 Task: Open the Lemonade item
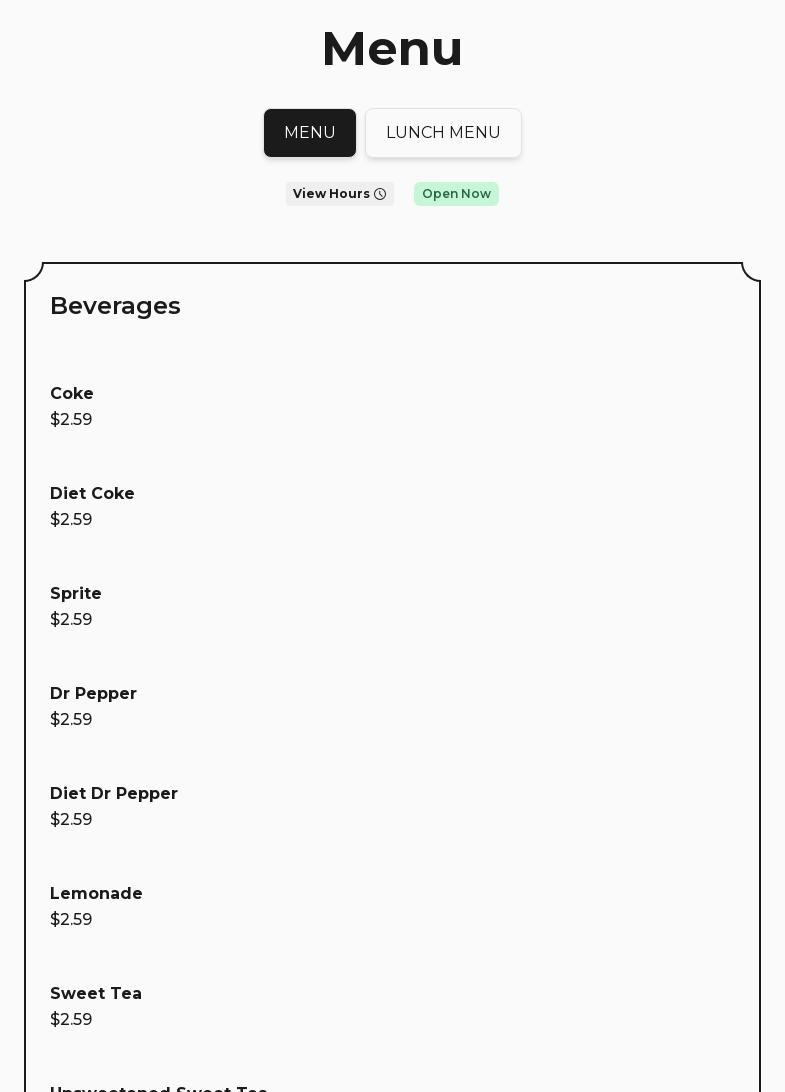(x=96, y=894)
